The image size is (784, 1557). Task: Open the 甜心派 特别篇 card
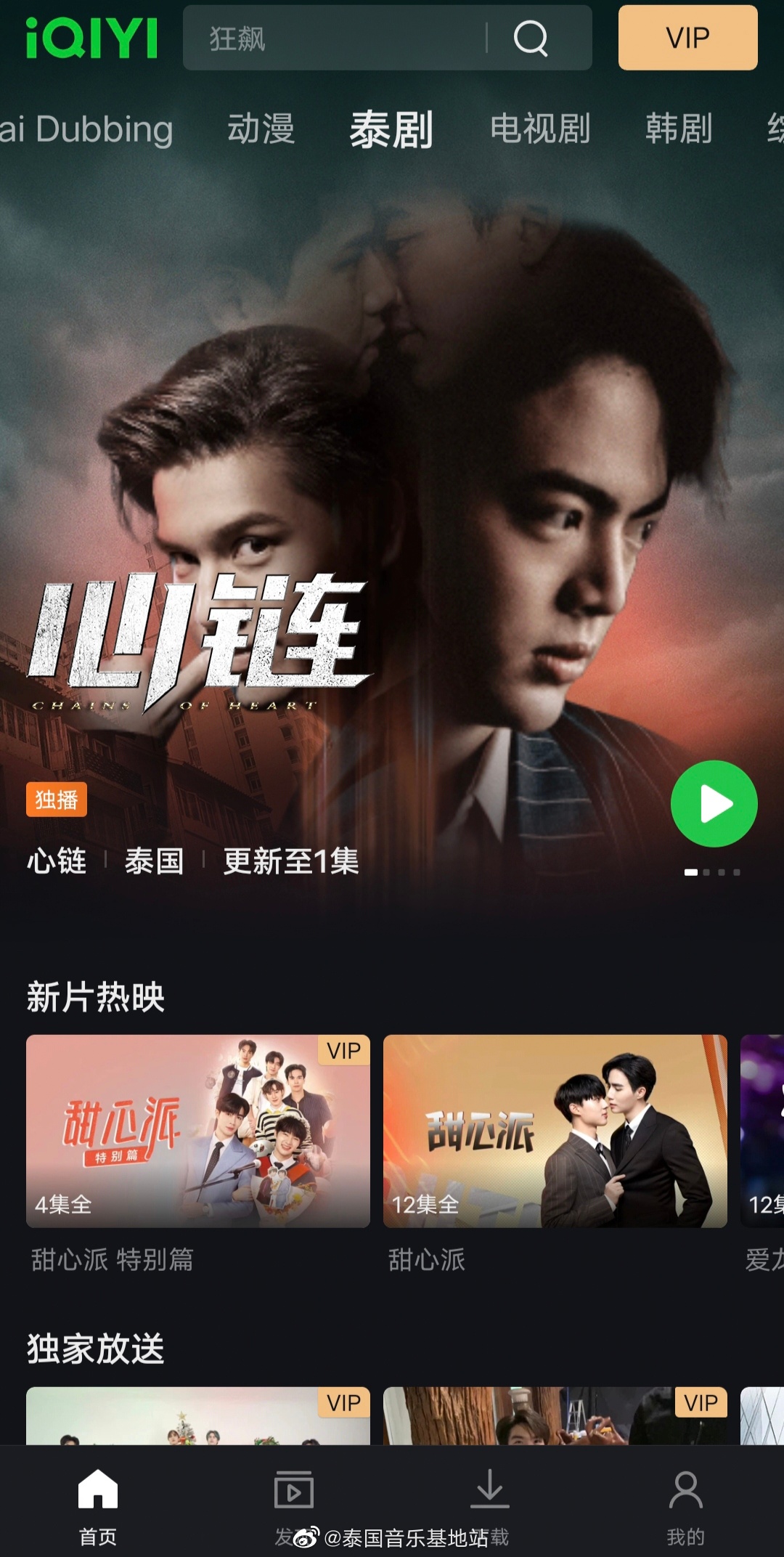point(197,1131)
